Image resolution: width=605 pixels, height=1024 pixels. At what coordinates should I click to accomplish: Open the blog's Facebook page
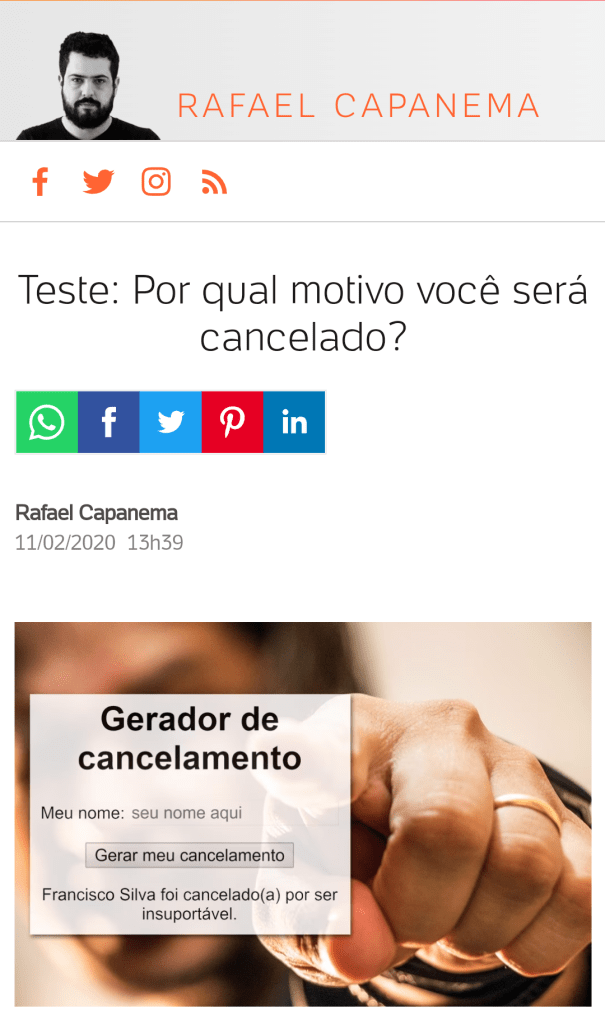pos(40,182)
